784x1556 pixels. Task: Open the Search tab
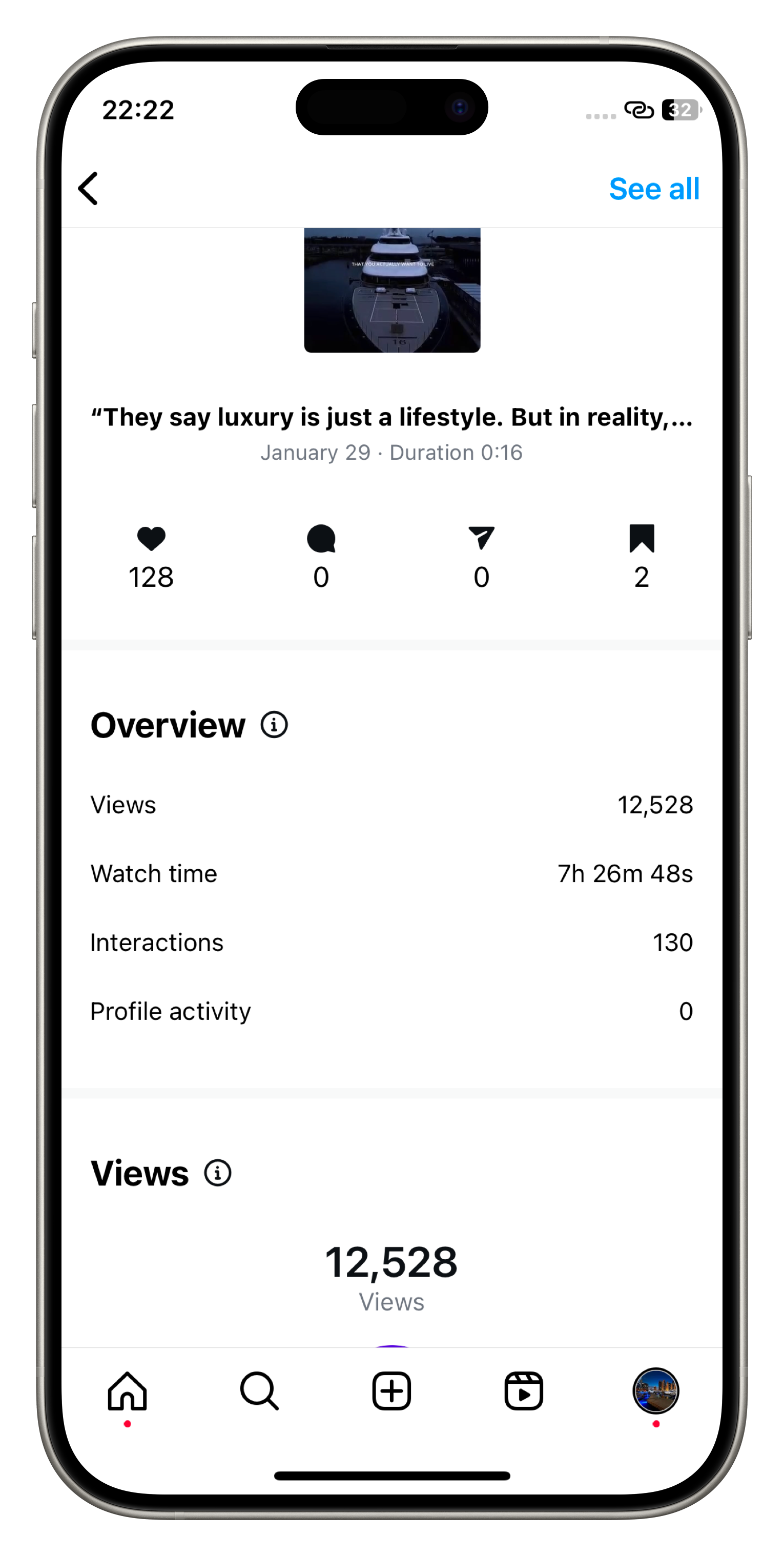259,1390
